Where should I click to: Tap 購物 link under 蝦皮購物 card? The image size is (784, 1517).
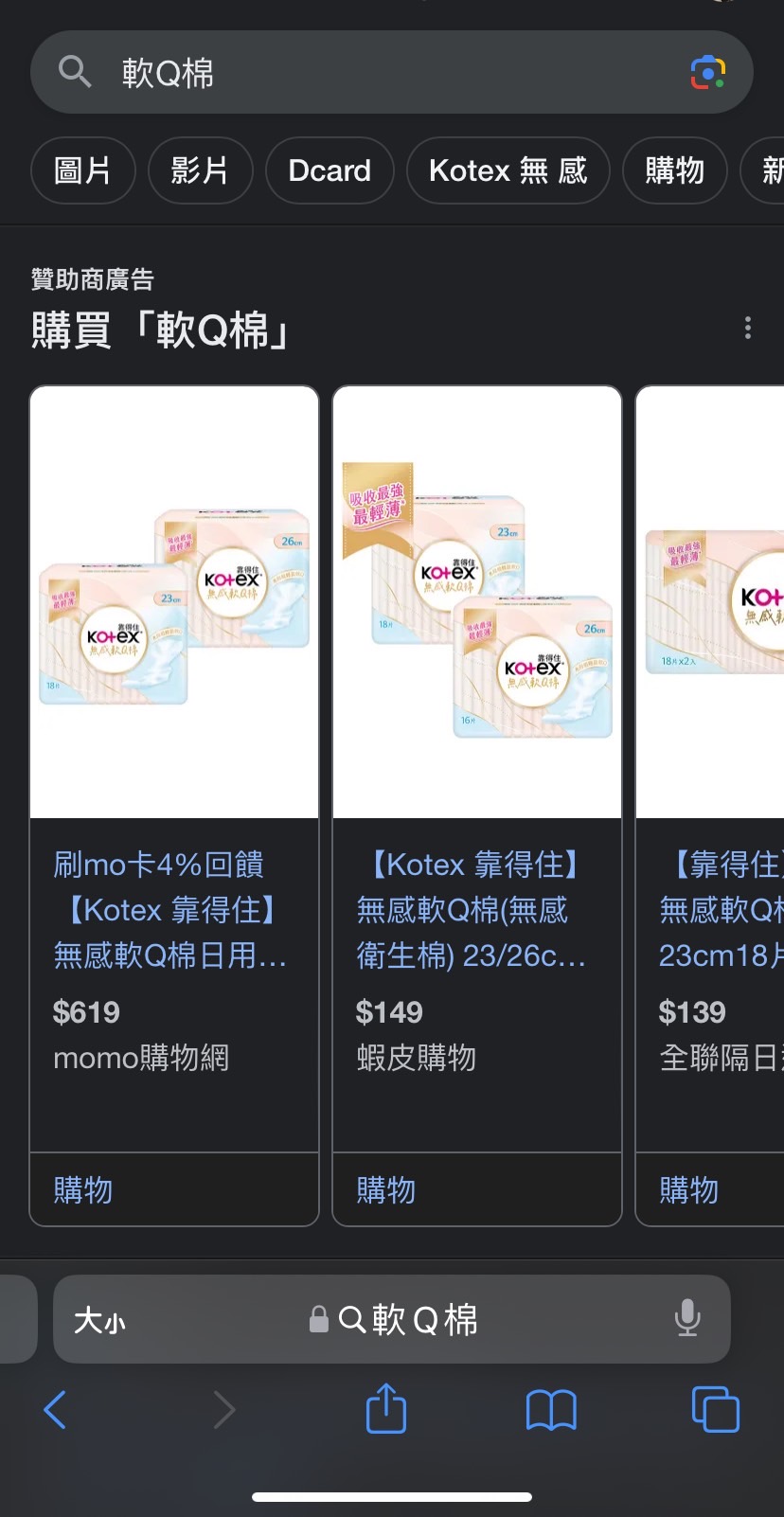[386, 1190]
